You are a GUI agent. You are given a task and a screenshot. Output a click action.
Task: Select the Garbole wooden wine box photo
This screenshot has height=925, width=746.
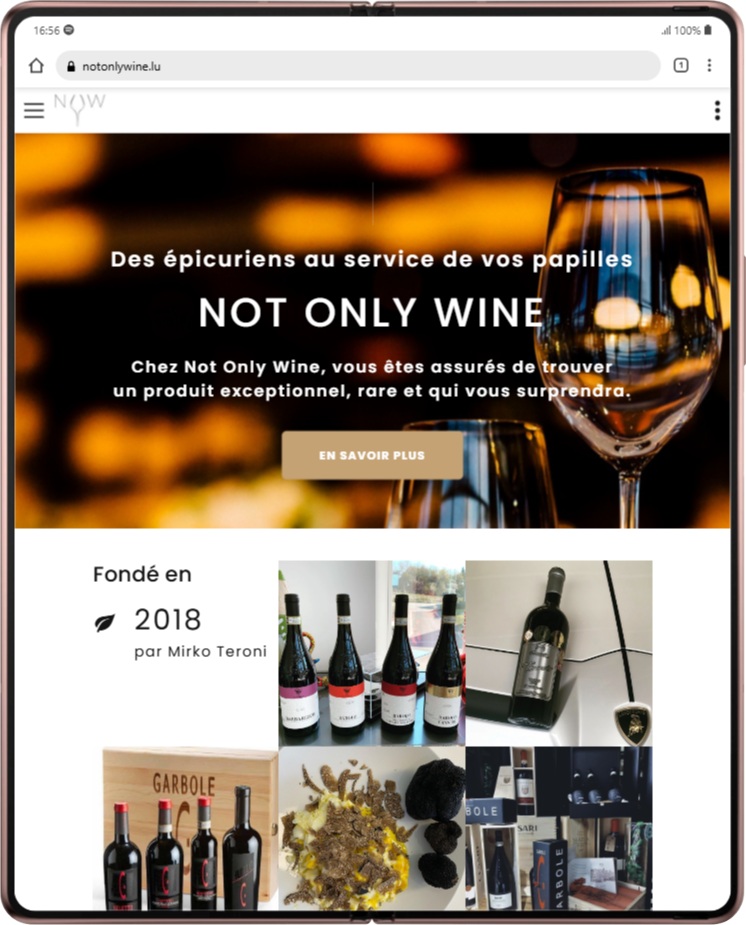click(185, 830)
